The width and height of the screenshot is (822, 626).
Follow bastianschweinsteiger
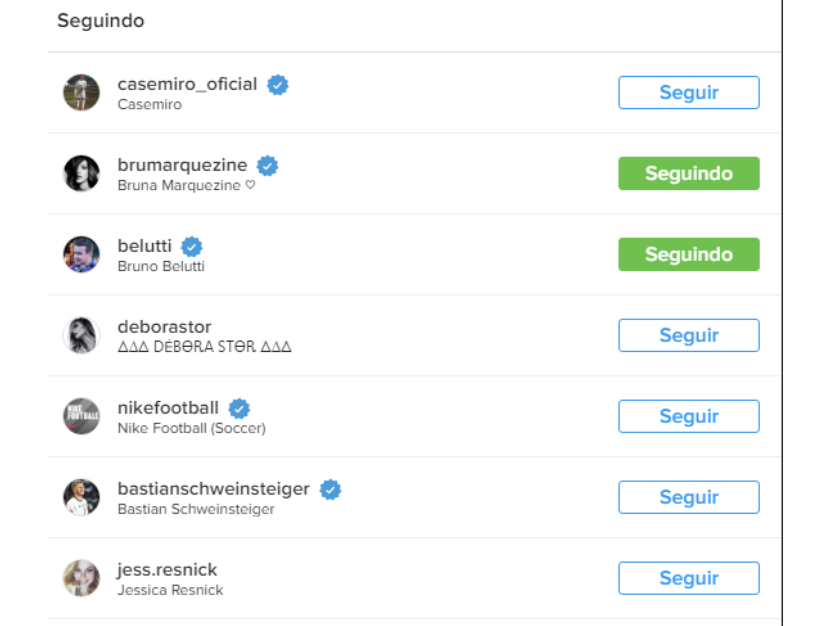point(688,498)
